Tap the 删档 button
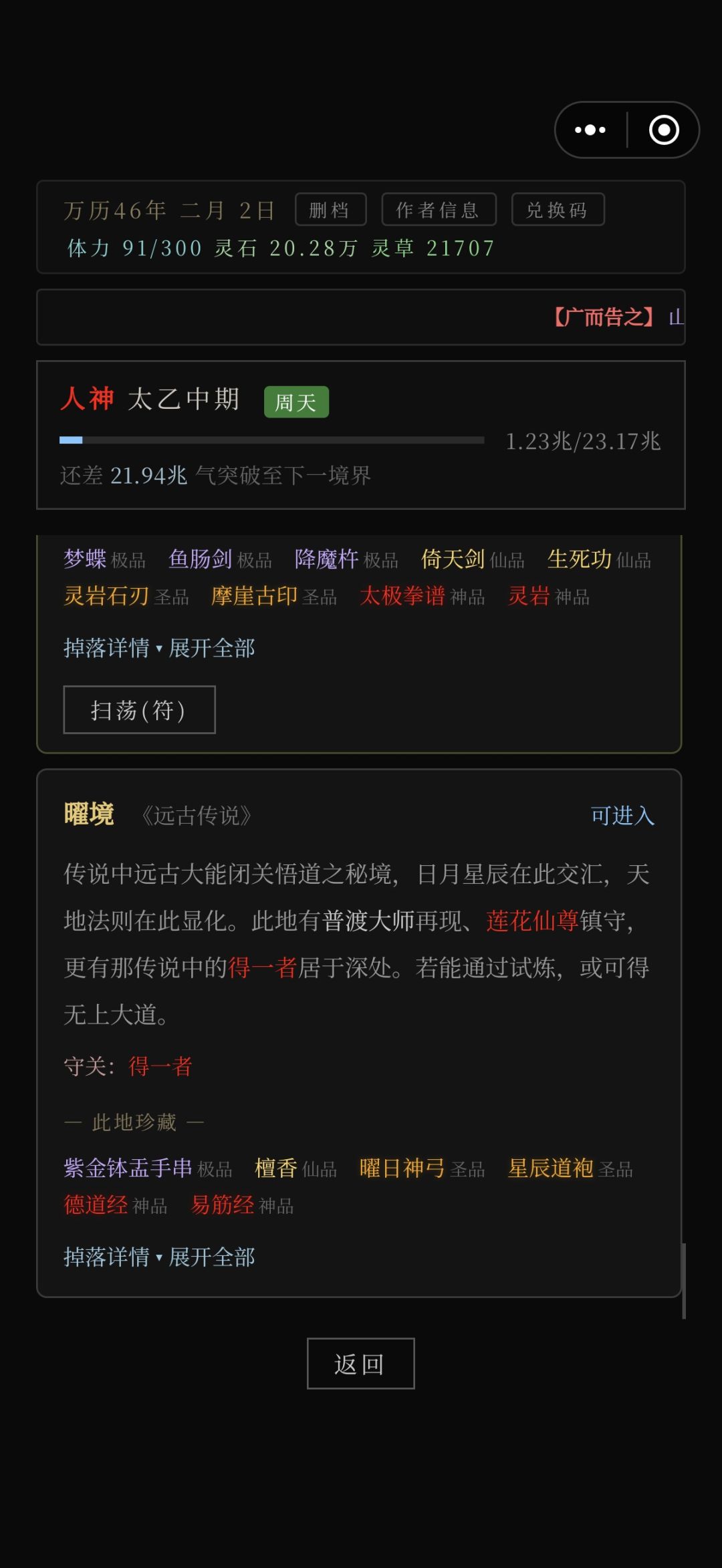722x1568 pixels. coord(330,210)
